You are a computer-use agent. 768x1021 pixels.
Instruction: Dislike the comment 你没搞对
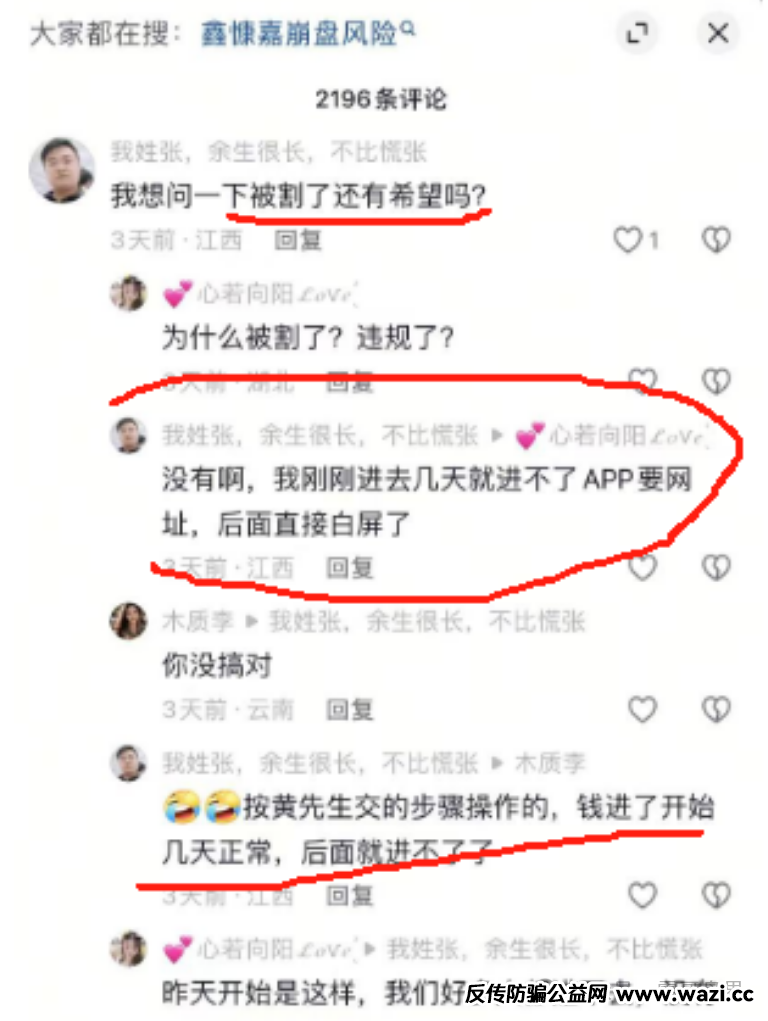[716, 710]
